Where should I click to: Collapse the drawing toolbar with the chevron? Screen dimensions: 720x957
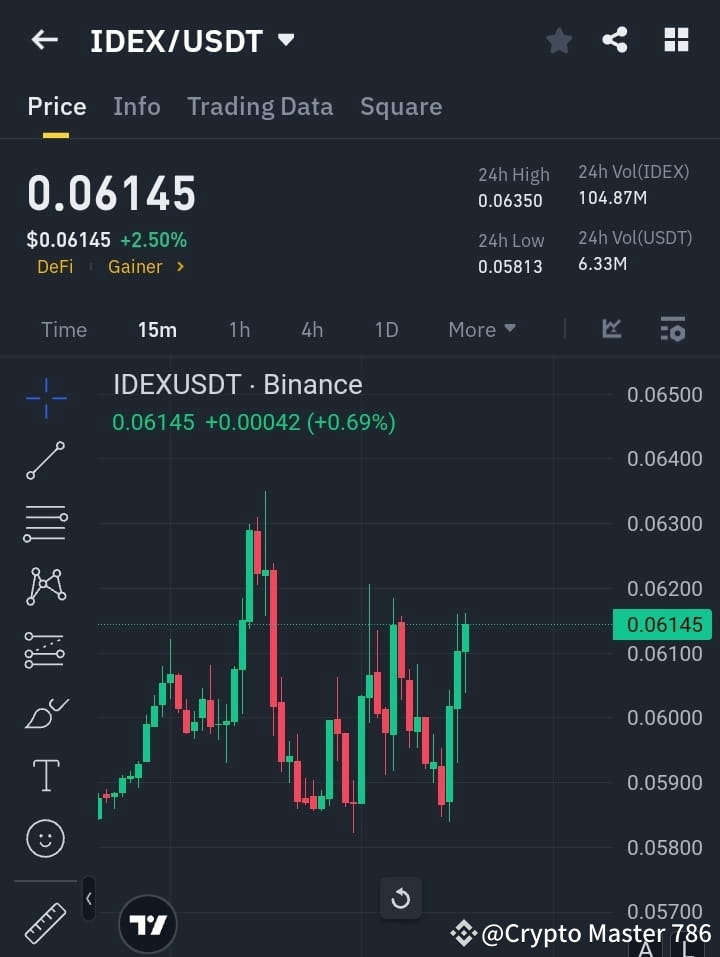click(88, 898)
